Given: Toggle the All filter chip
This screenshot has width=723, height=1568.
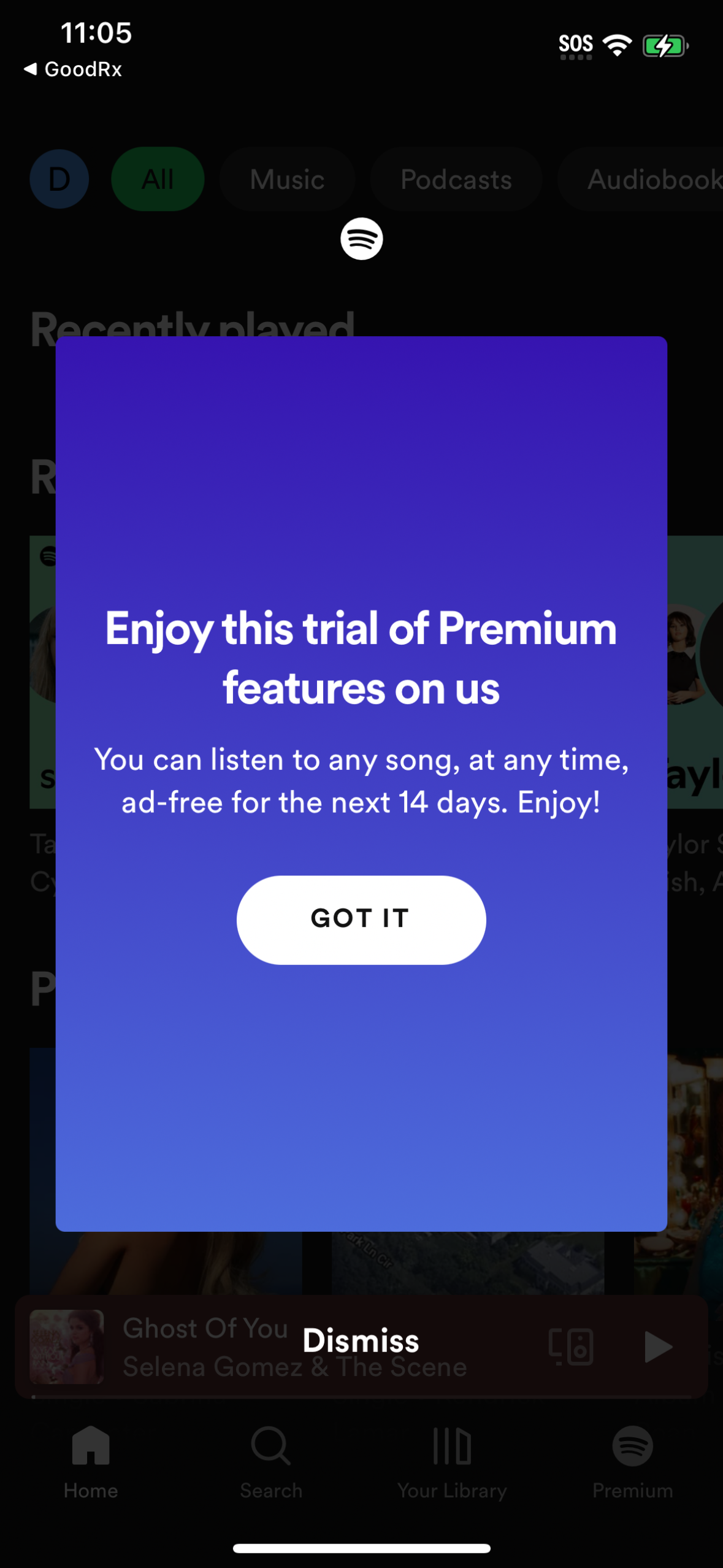Looking at the screenshot, I should (x=157, y=179).
